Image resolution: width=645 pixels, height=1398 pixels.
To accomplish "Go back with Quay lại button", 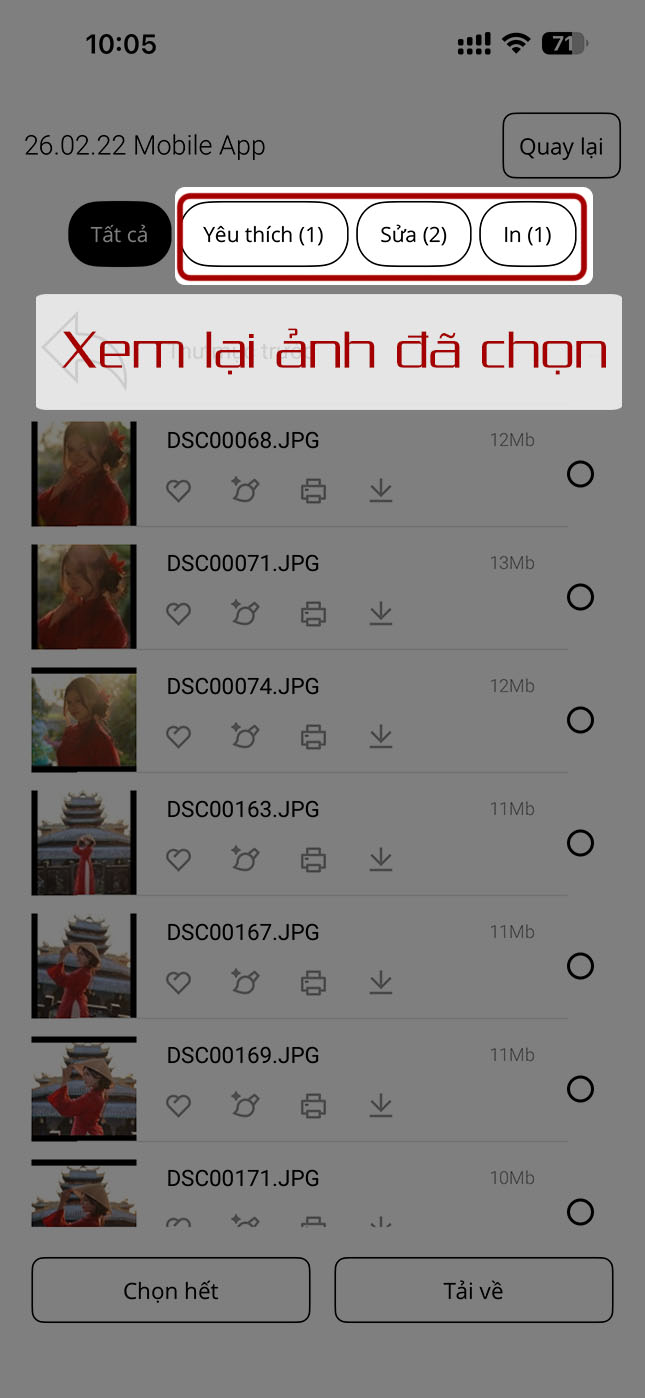I will point(561,147).
